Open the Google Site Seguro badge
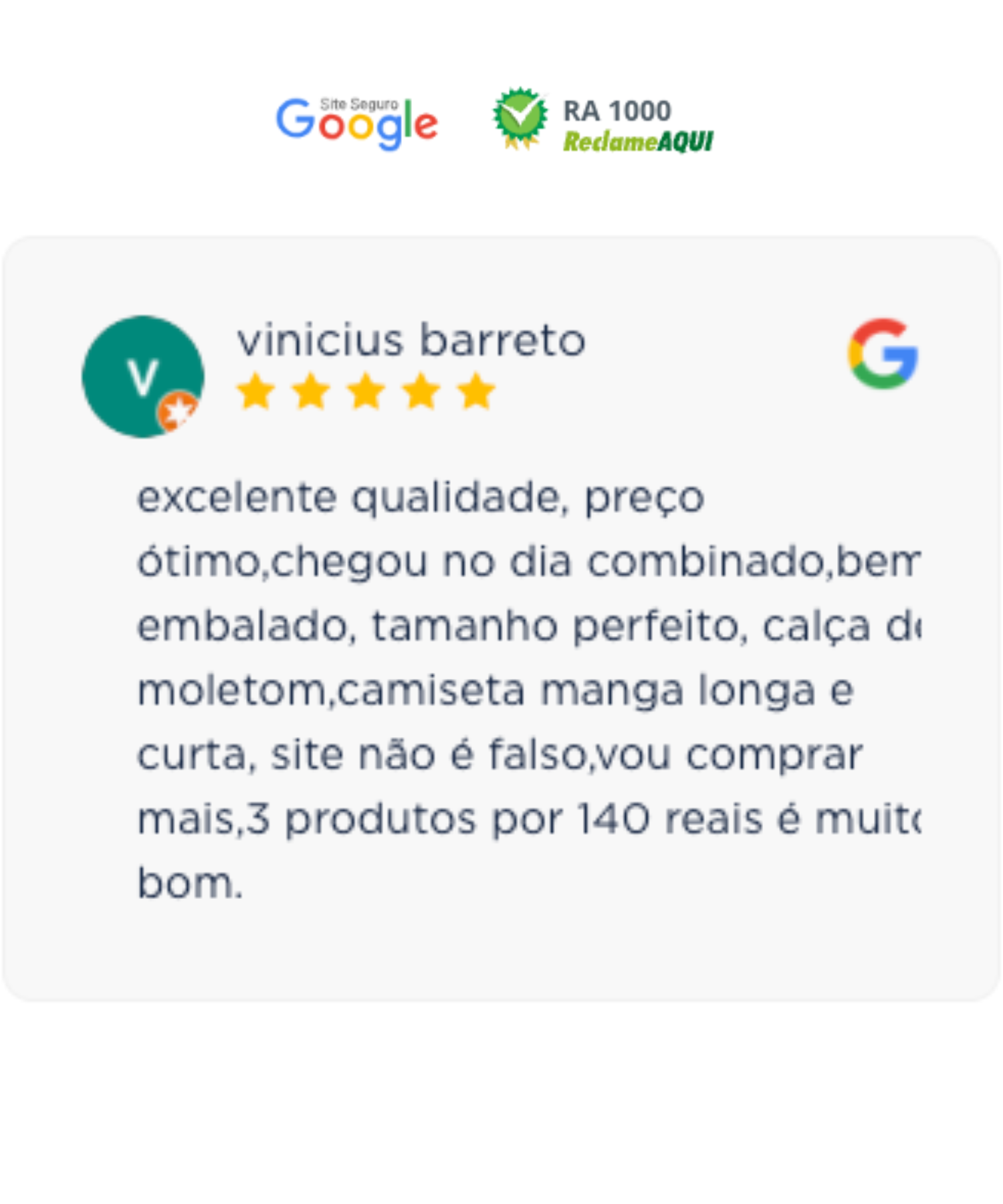Screen dimensions: 1003x1204 tap(357, 123)
